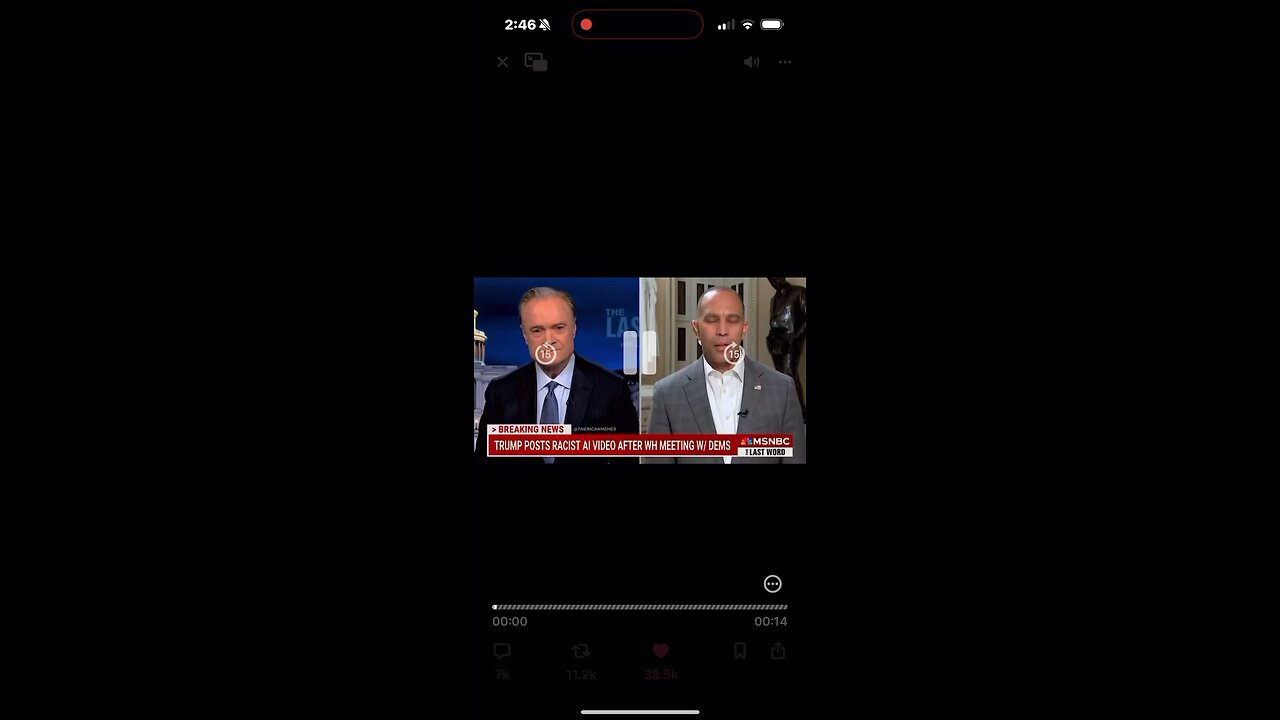
Task: Skip forward 15 seconds
Action: 733,353
